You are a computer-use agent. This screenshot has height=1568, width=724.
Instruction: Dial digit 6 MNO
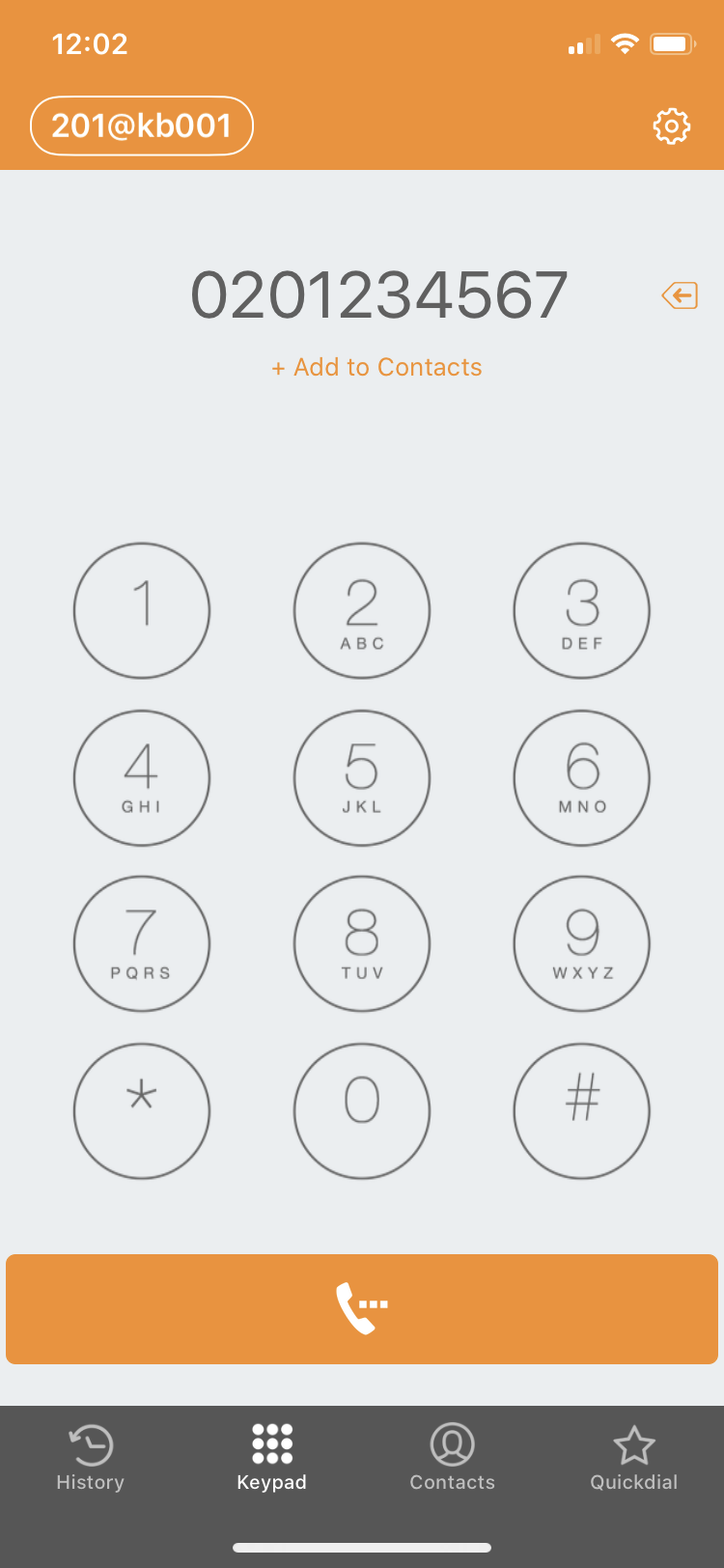coord(582,777)
